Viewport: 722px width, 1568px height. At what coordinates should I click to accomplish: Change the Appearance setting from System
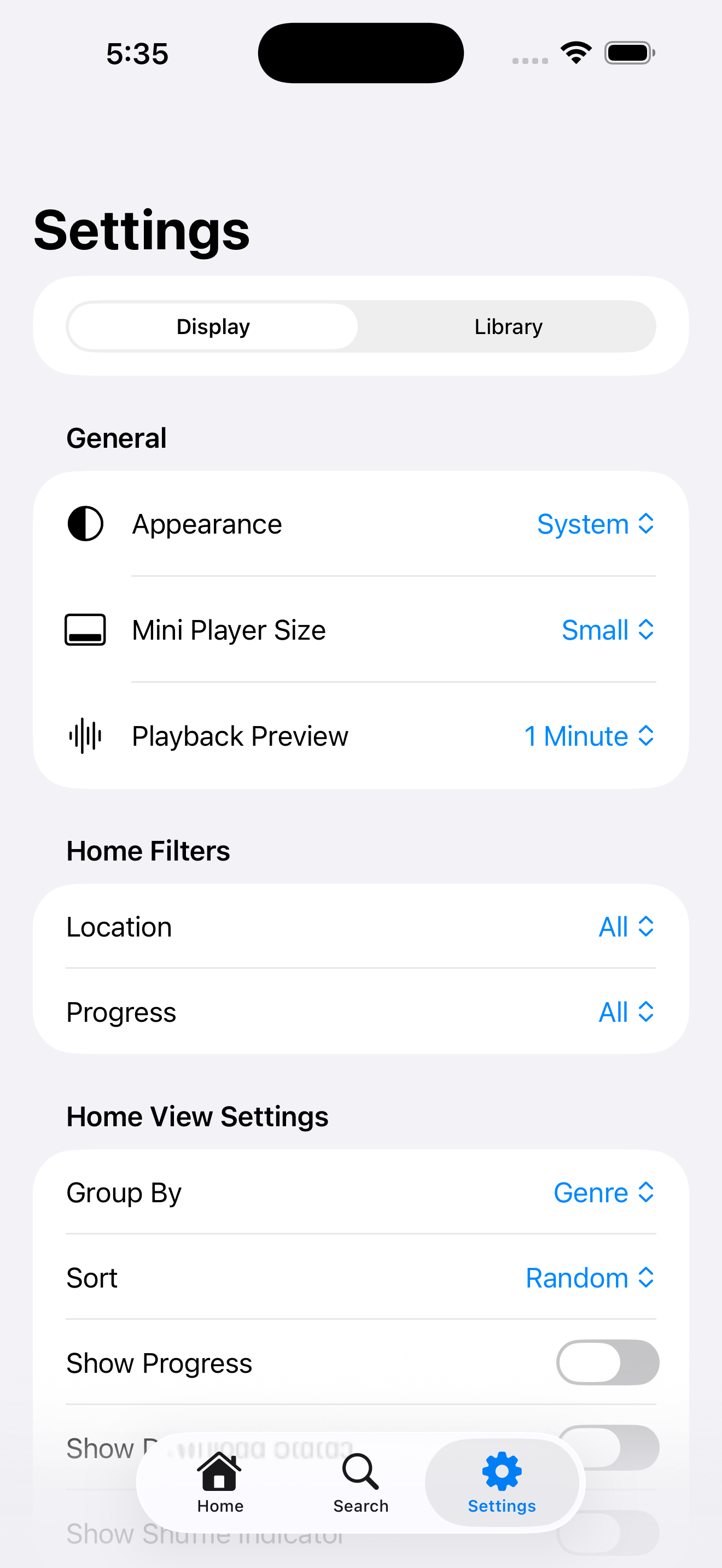coord(595,524)
